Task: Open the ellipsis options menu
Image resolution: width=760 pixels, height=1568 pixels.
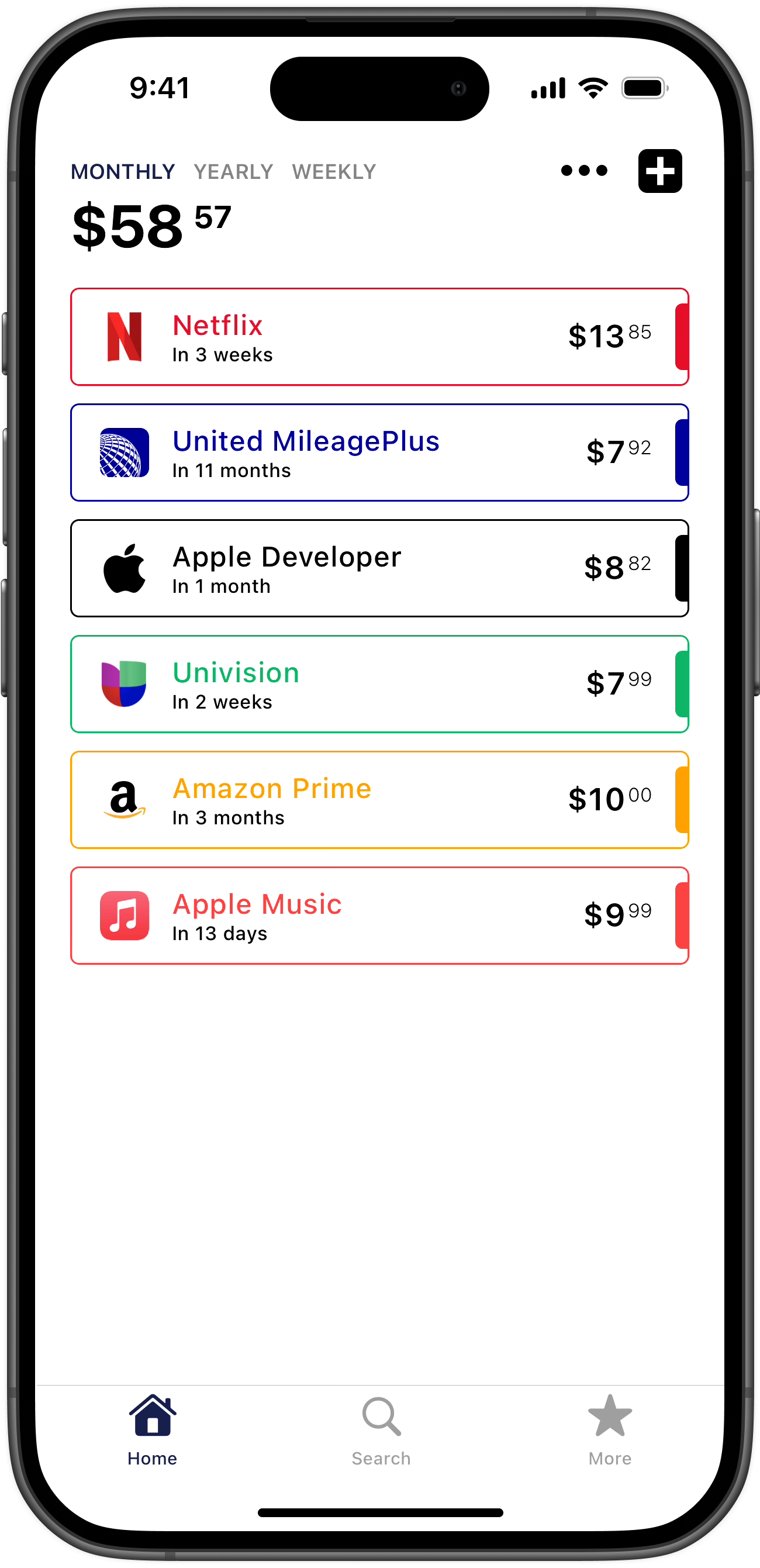Action: coord(582,171)
